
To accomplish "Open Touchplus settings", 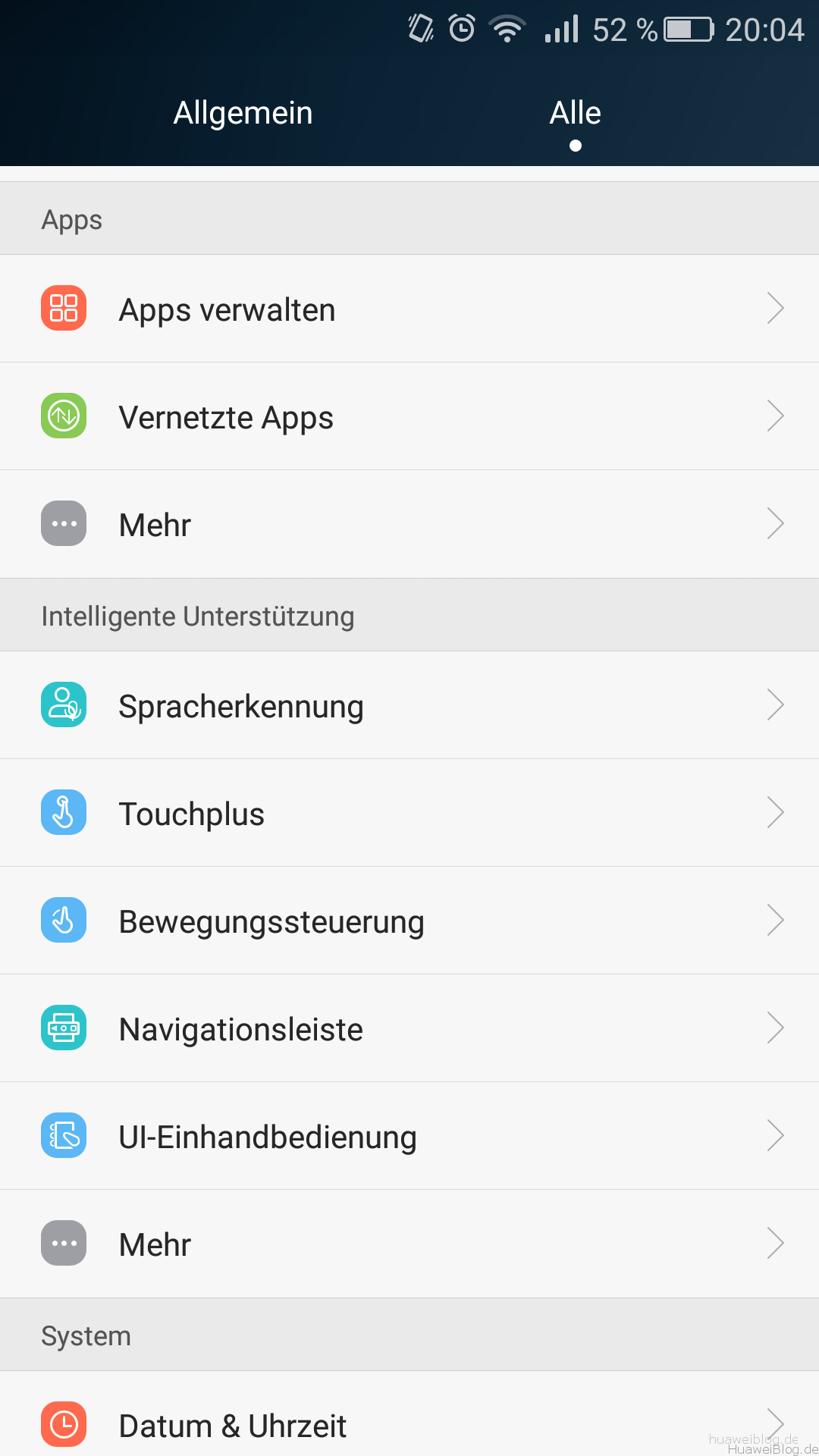I will pos(409,813).
